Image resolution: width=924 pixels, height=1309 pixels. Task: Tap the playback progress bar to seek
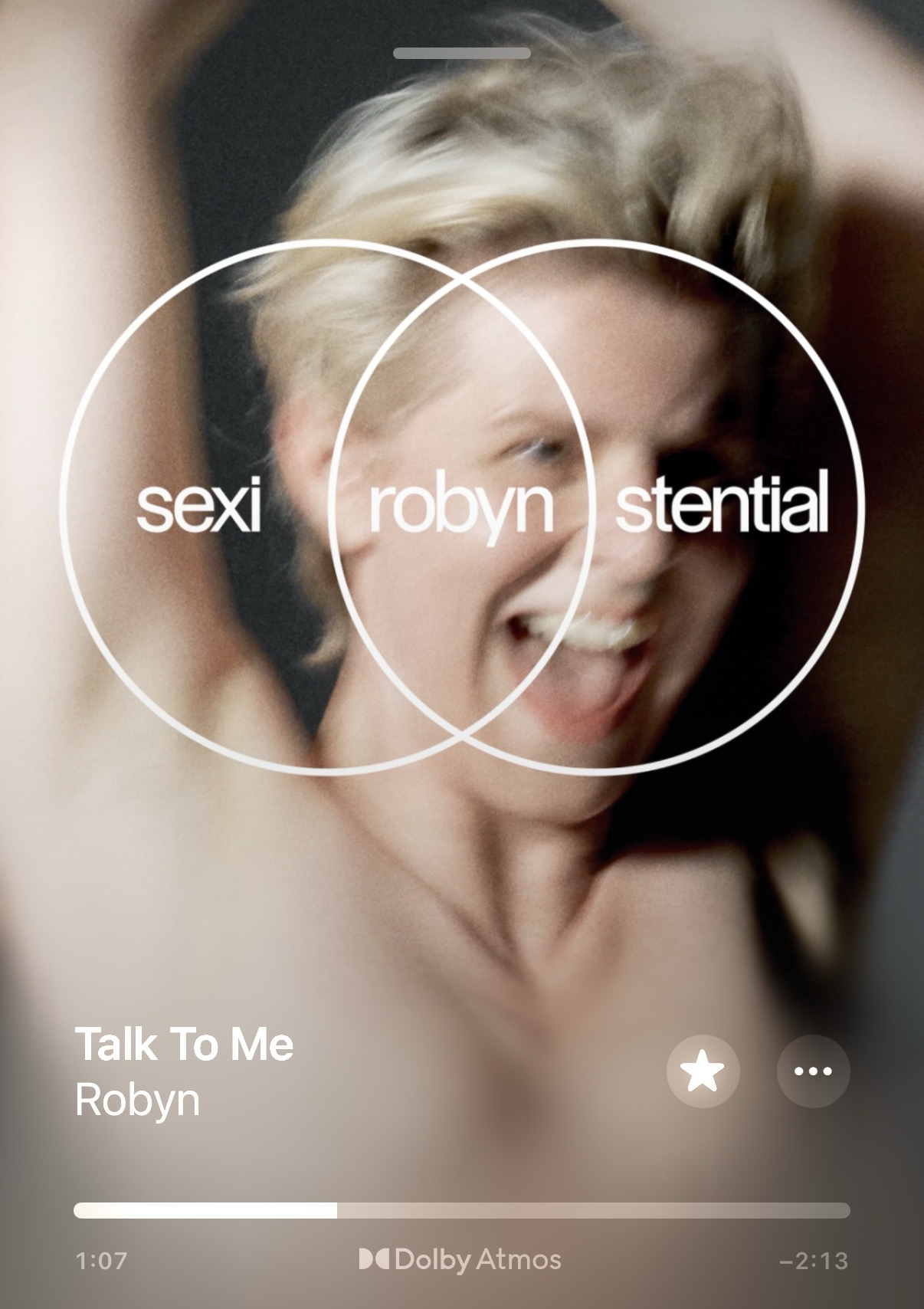[x=461, y=1210]
